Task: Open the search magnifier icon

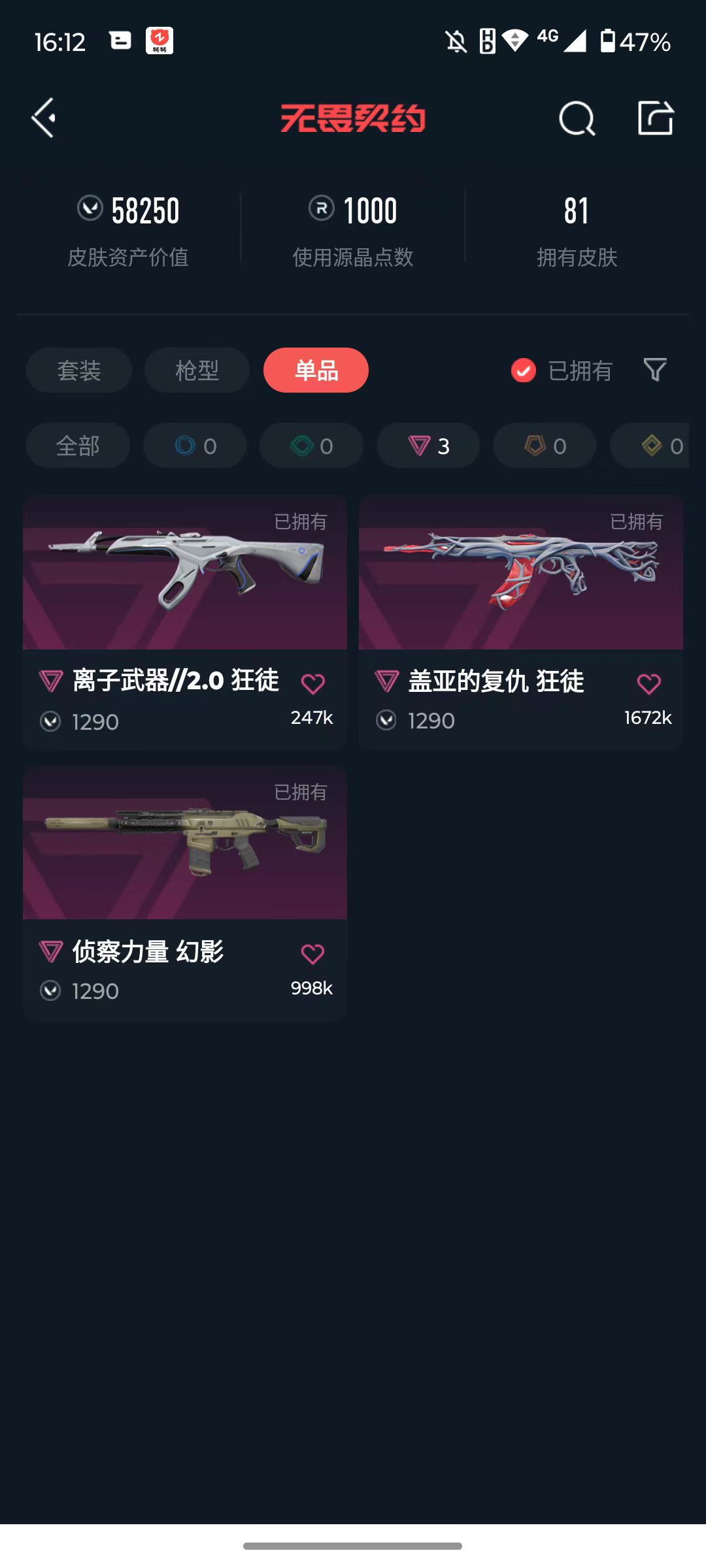Action: [577, 118]
